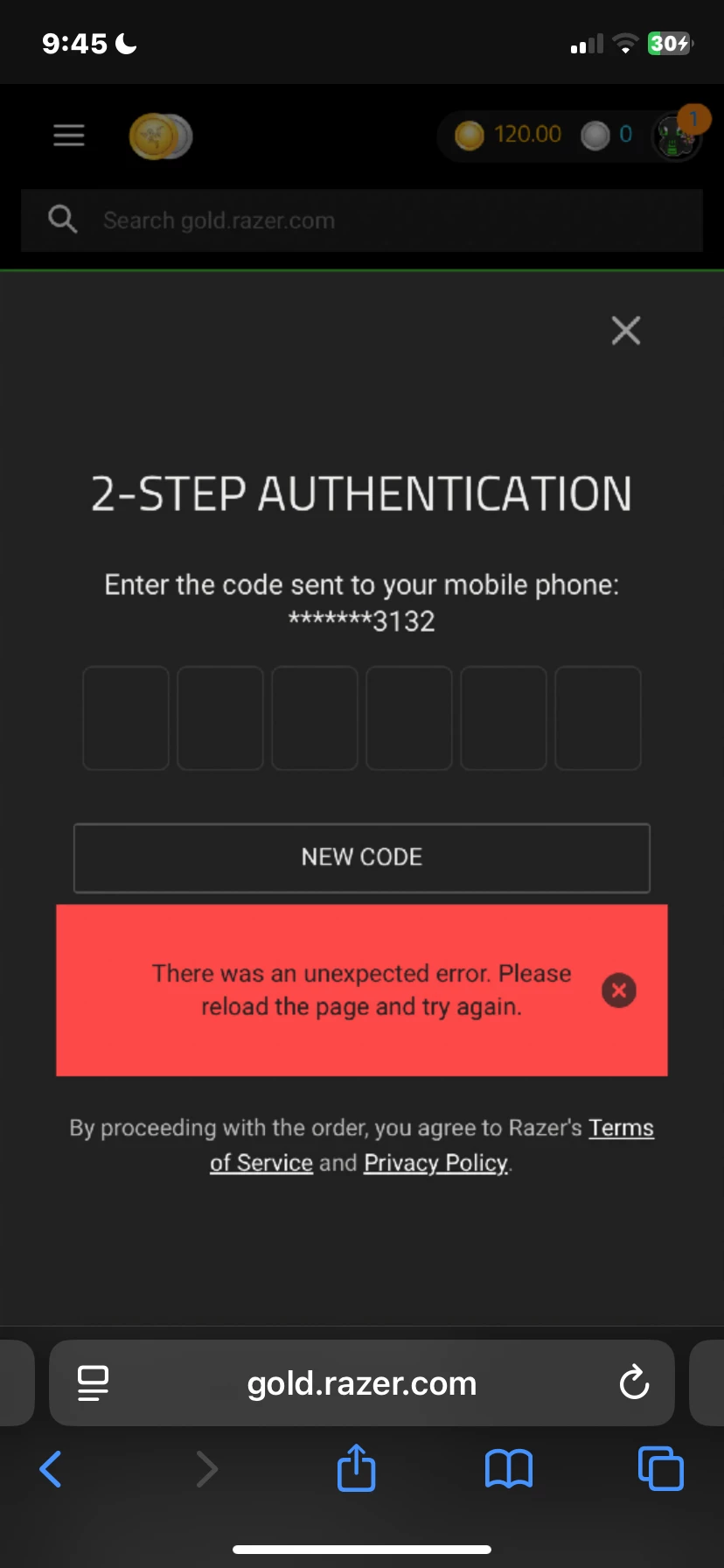Open Safari bookmarks
Image resolution: width=724 pixels, height=1568 pixels.
coord(508,1469)
